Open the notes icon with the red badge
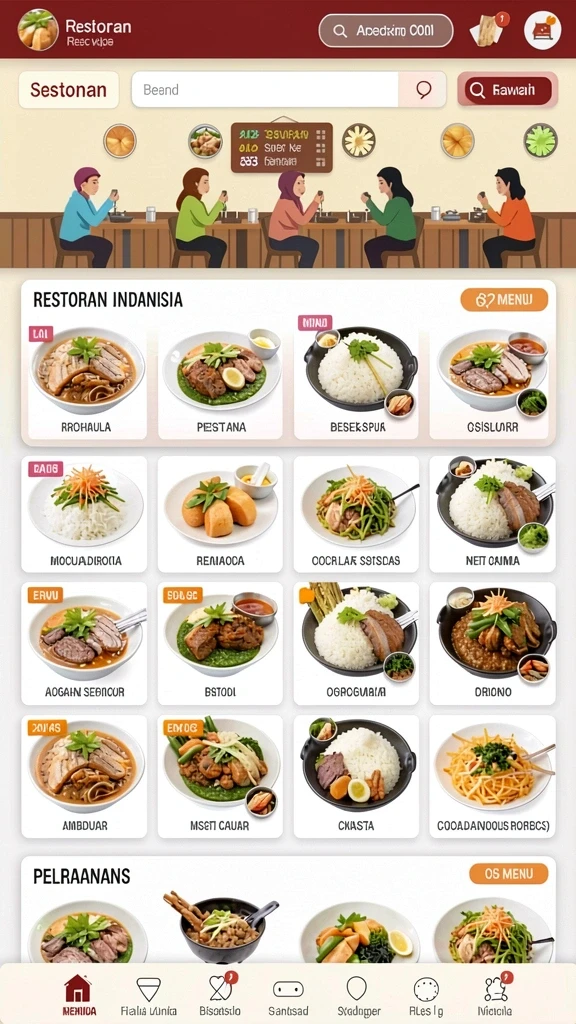 coord(488,30)
